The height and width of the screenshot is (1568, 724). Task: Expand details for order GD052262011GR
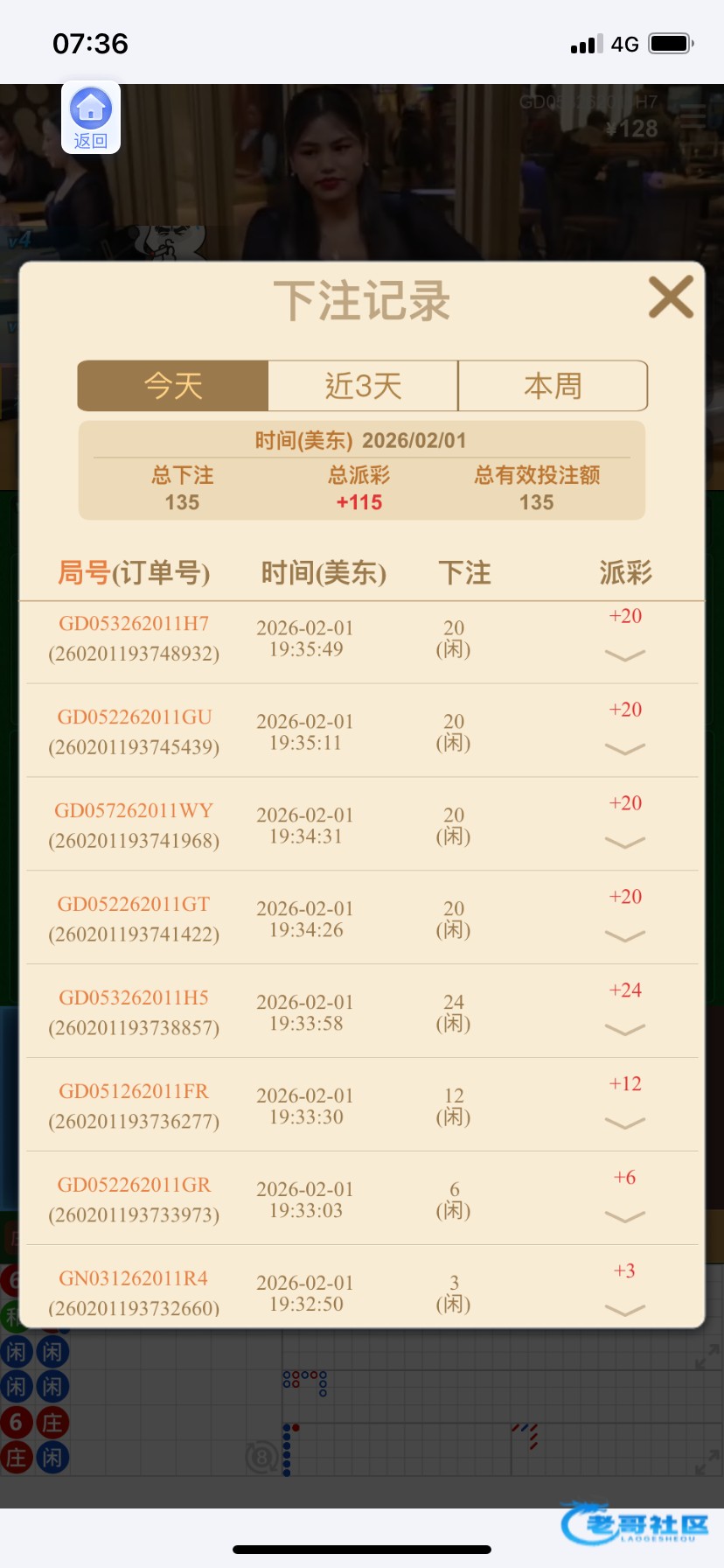tap(625, 1217)
